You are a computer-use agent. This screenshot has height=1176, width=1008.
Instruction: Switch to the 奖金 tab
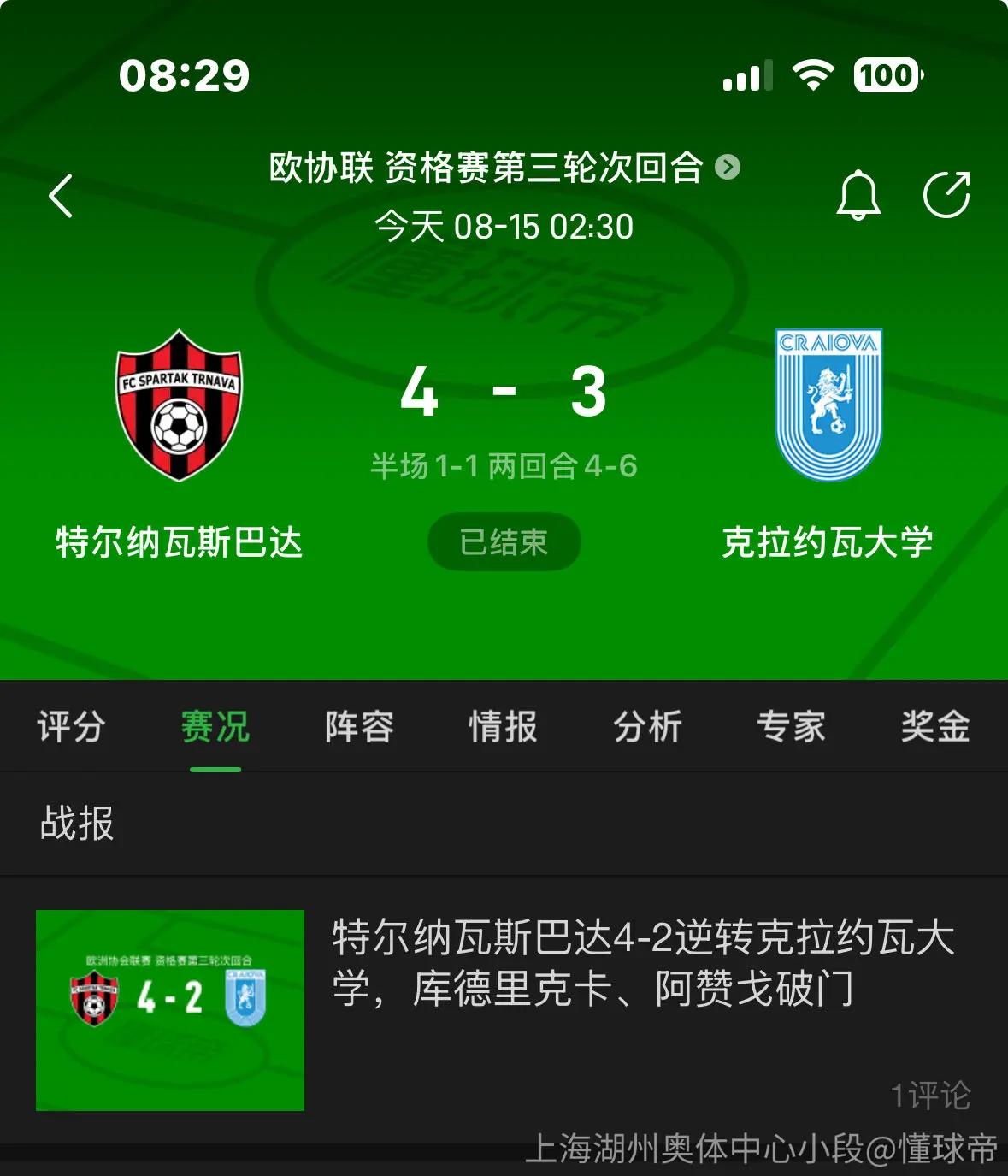[x=935, y=727]
